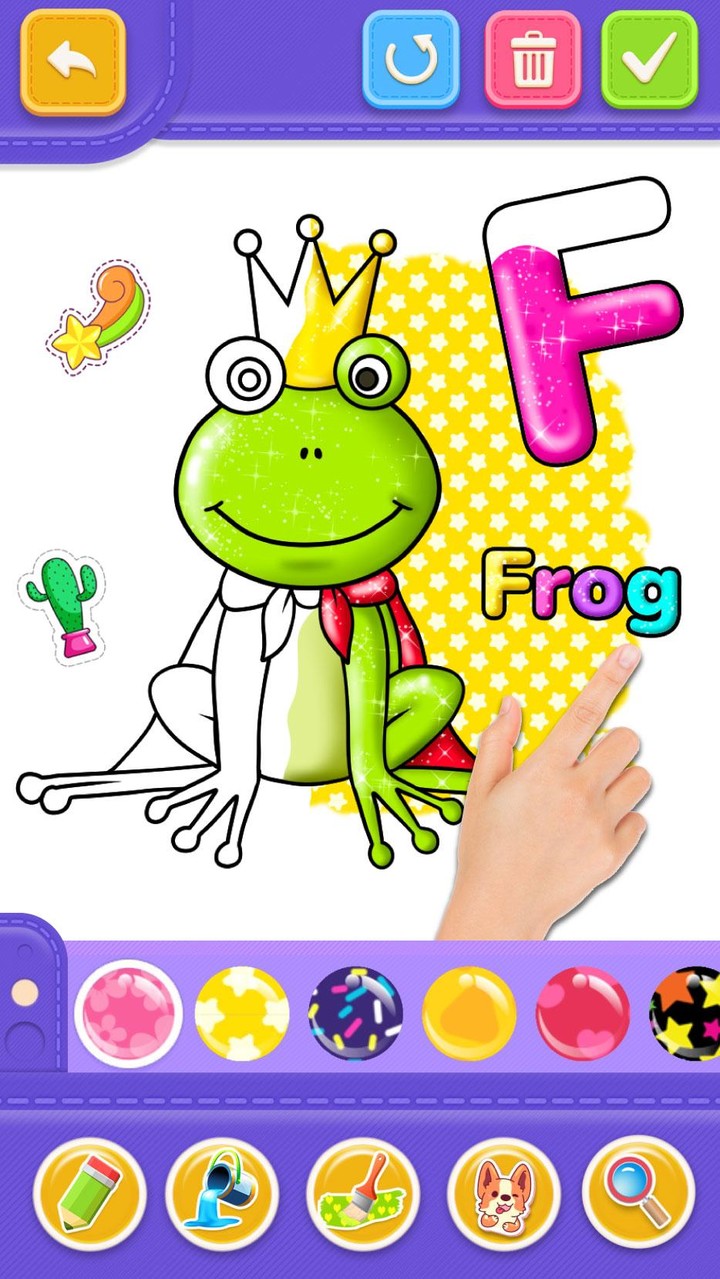Open the color palette tray
720x1279 pixels.
[x=360, y=1013]
